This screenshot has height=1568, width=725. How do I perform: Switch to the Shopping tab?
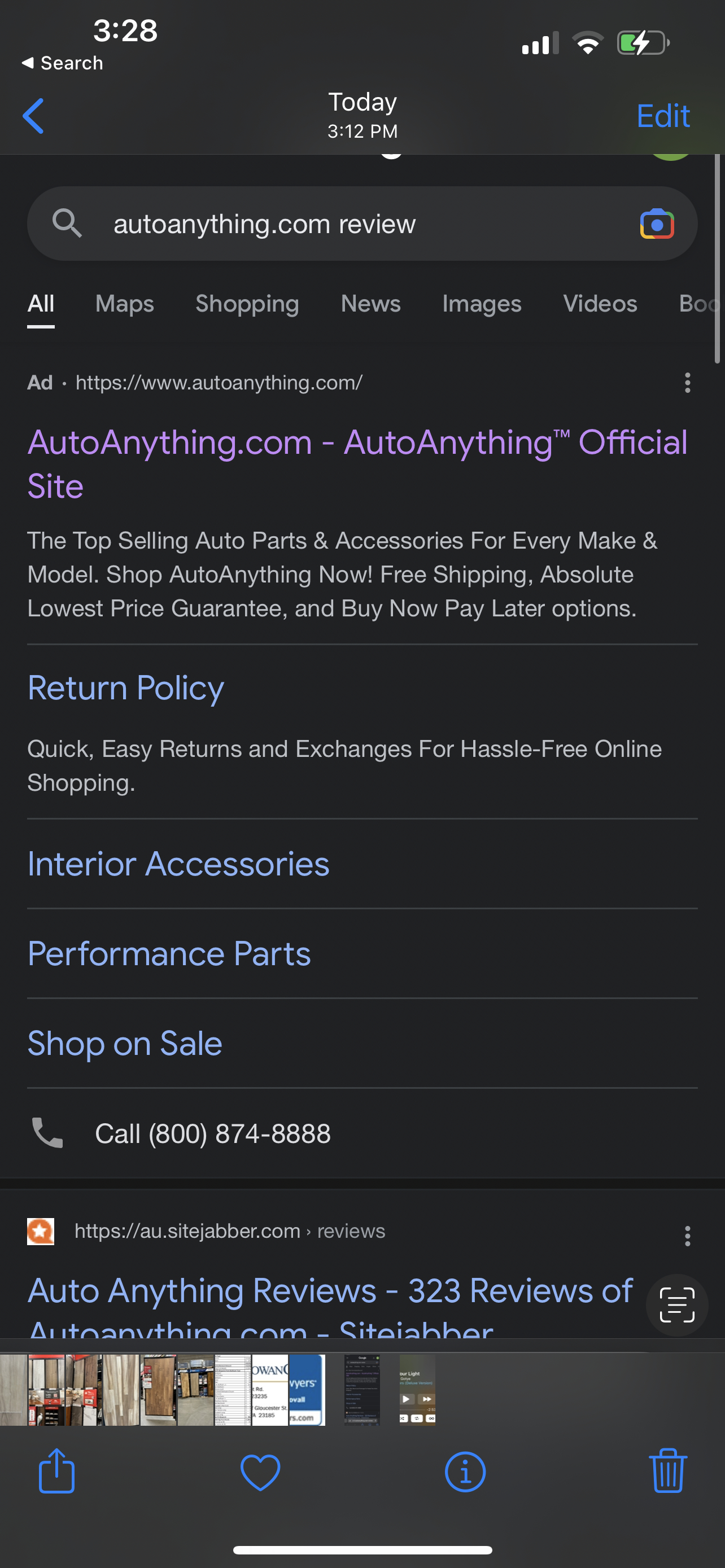(247, 304)
